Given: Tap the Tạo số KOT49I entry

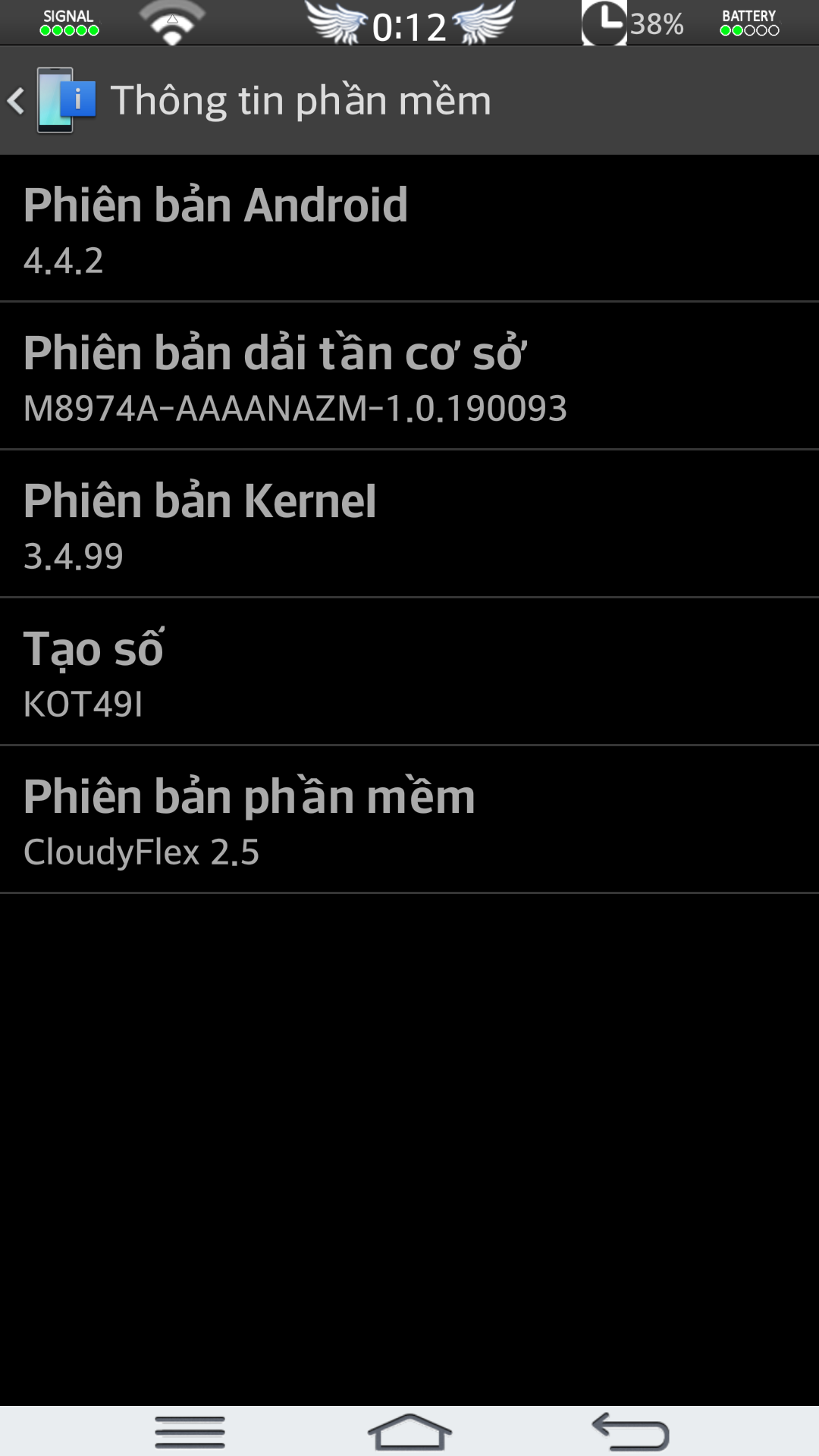Looking at the screenshot, I should 409,671.
